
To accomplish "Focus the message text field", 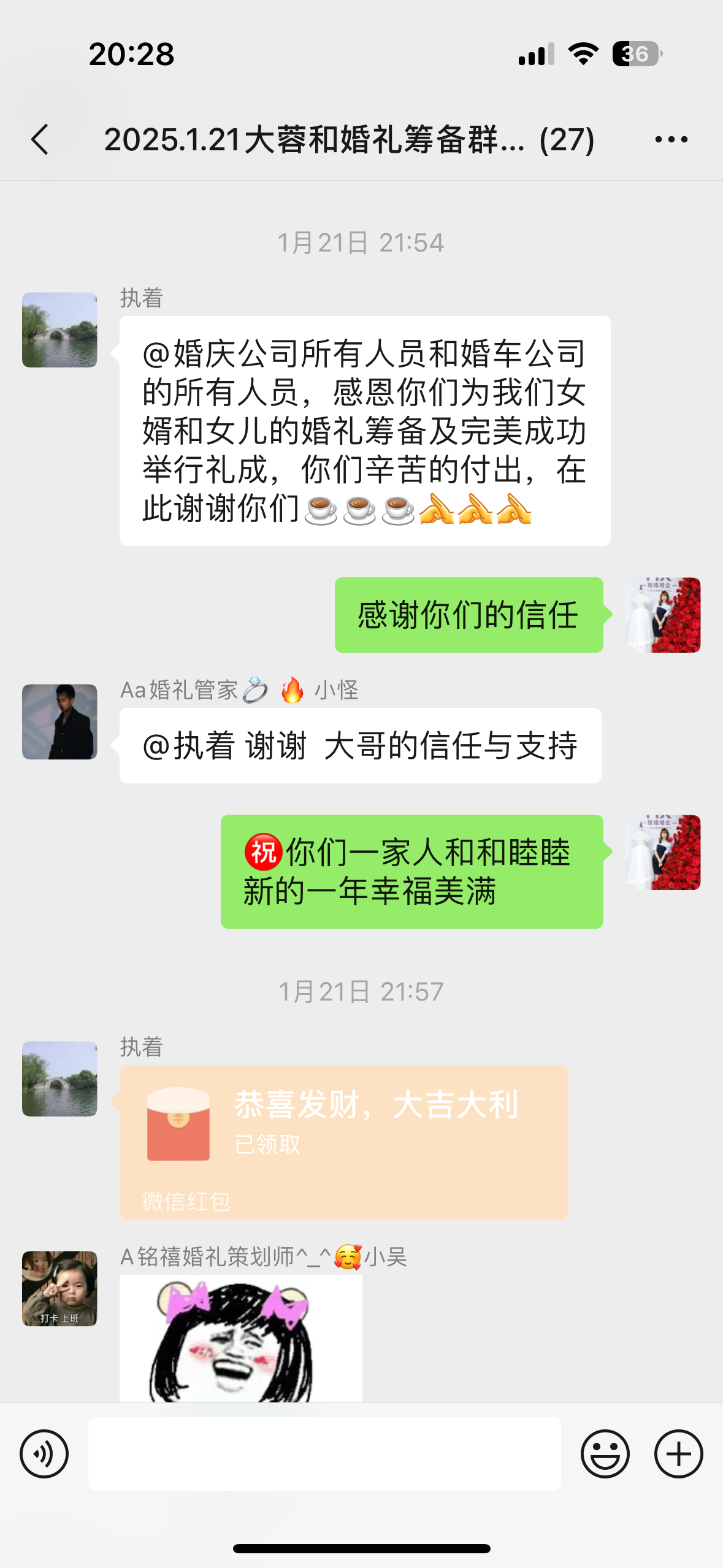I will click(x=324, y=1453).
